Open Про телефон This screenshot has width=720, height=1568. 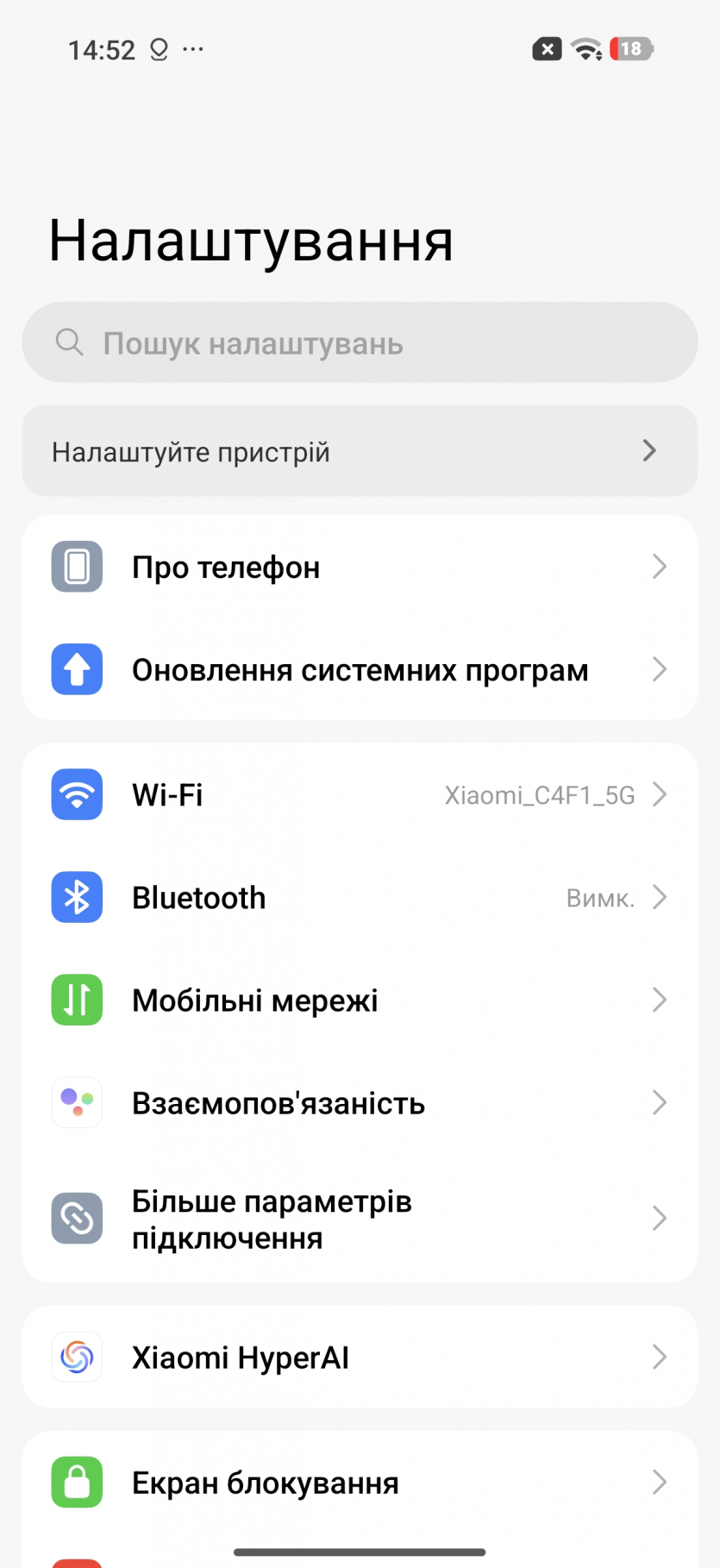point(359,568)
